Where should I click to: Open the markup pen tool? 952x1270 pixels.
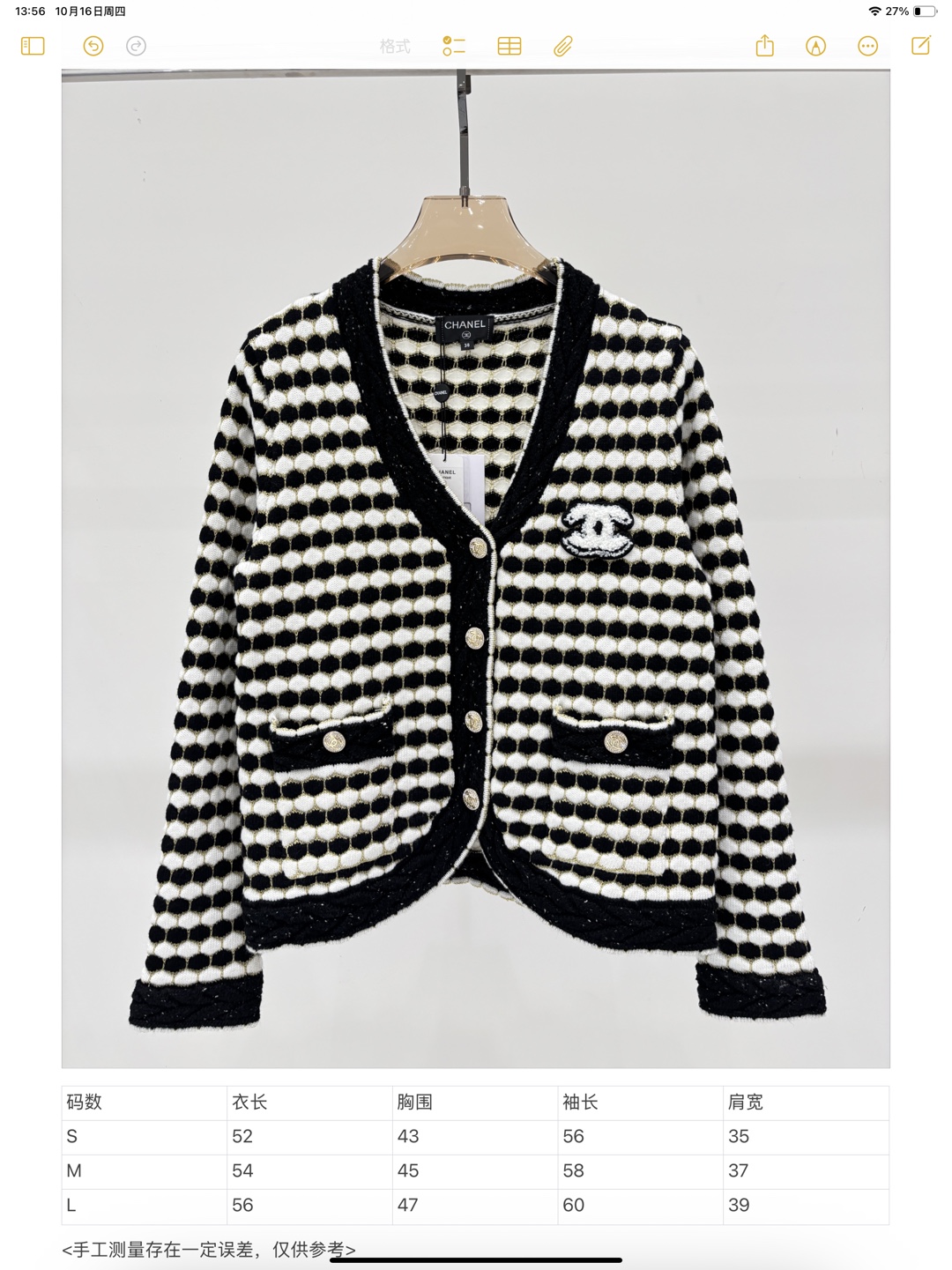816,46
